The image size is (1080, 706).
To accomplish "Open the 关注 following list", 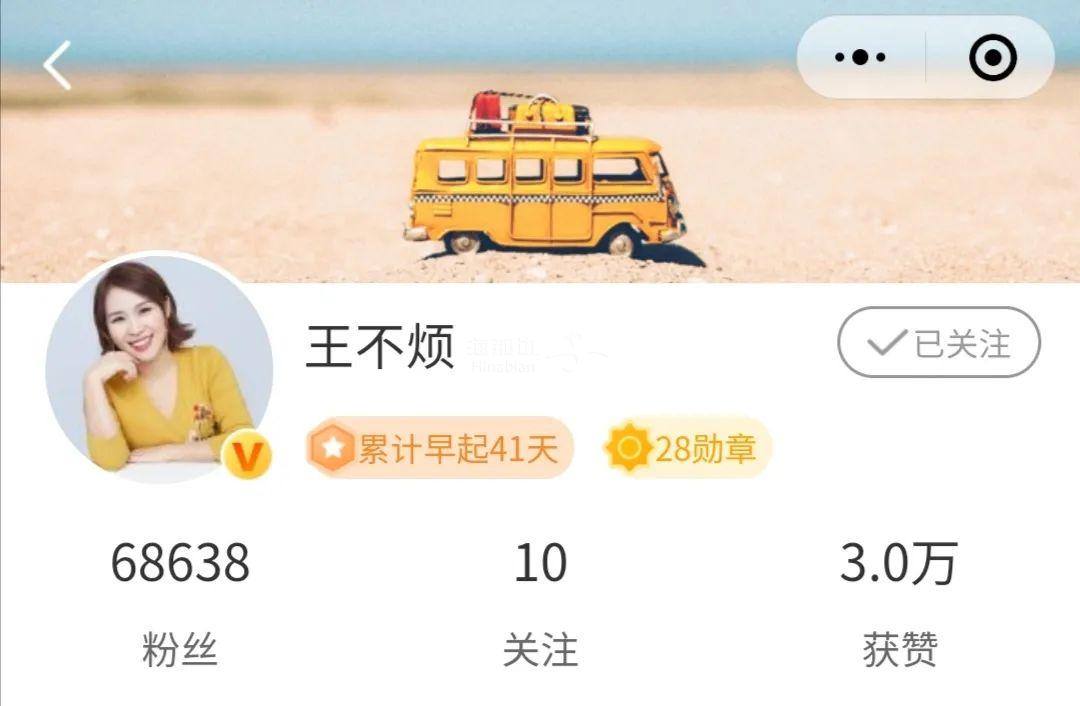I will pos(540,602).
